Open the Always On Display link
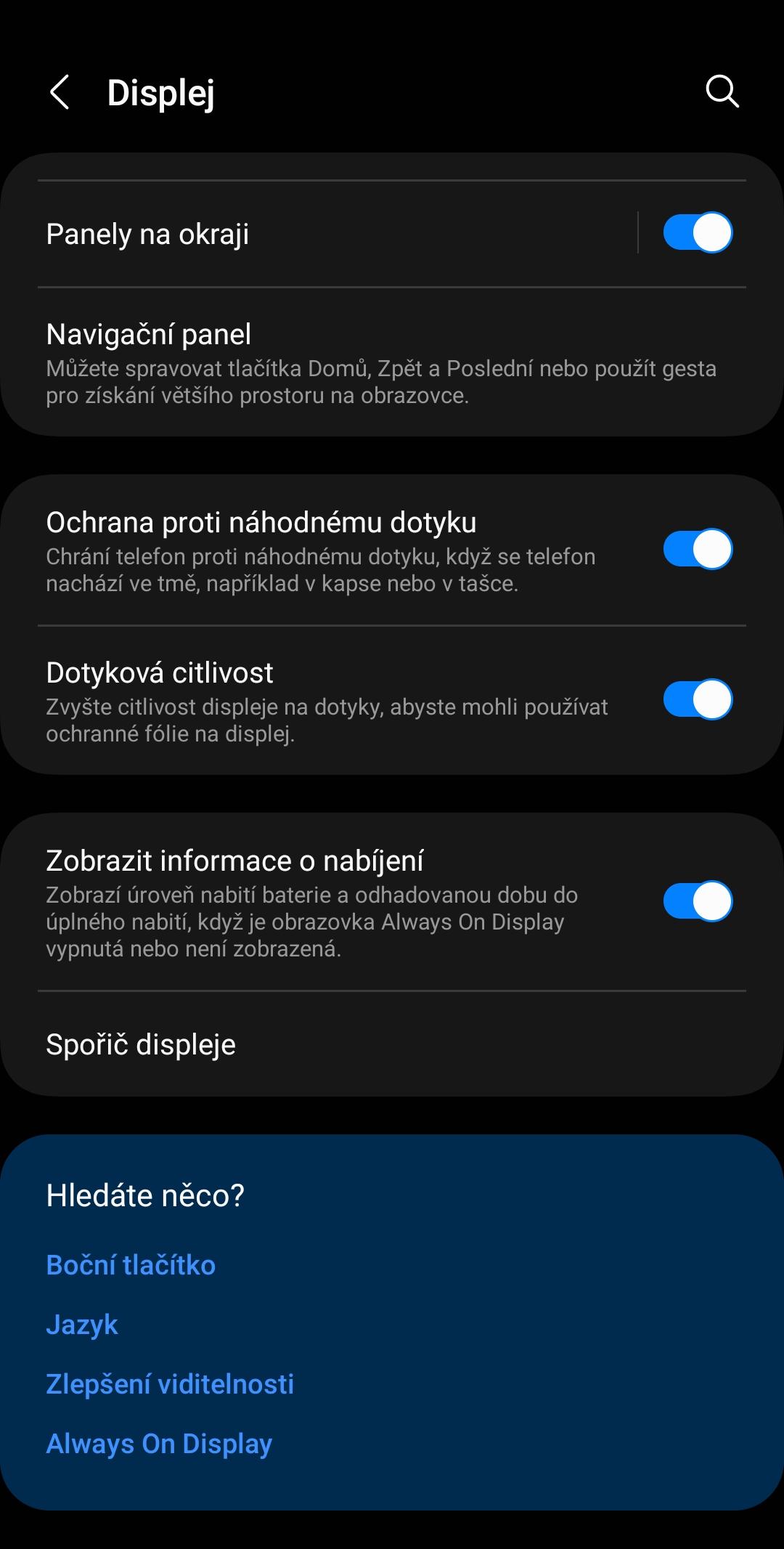This screenshot has height=1549, width=784. [159, 1444]
